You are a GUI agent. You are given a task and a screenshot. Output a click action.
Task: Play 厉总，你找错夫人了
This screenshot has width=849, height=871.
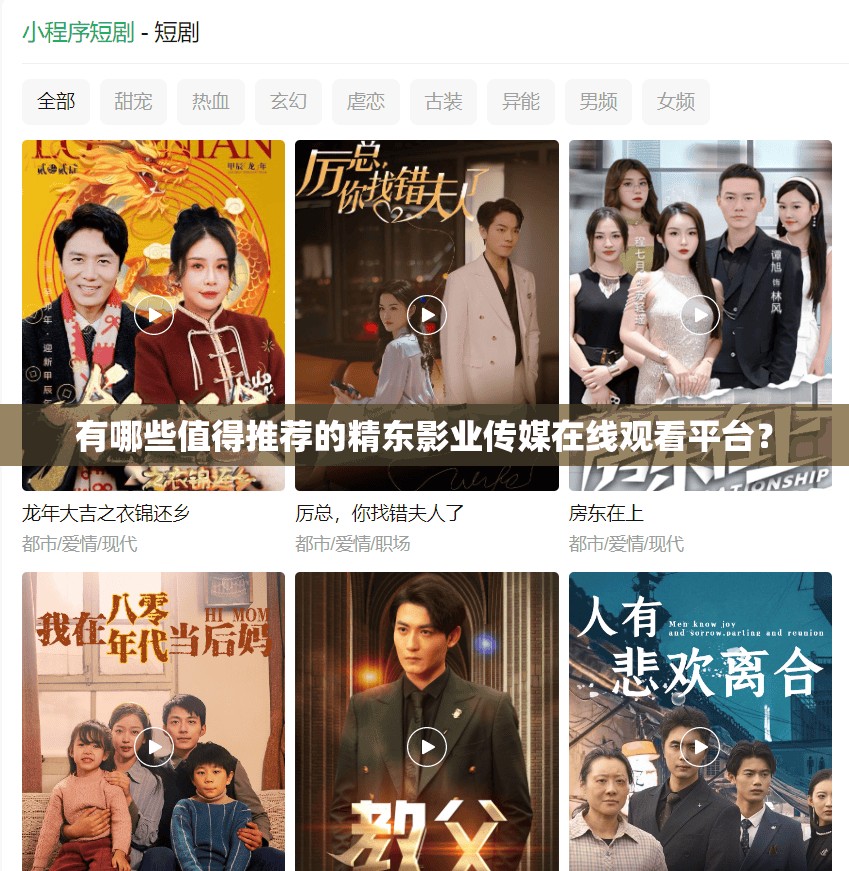pos(427,315)
